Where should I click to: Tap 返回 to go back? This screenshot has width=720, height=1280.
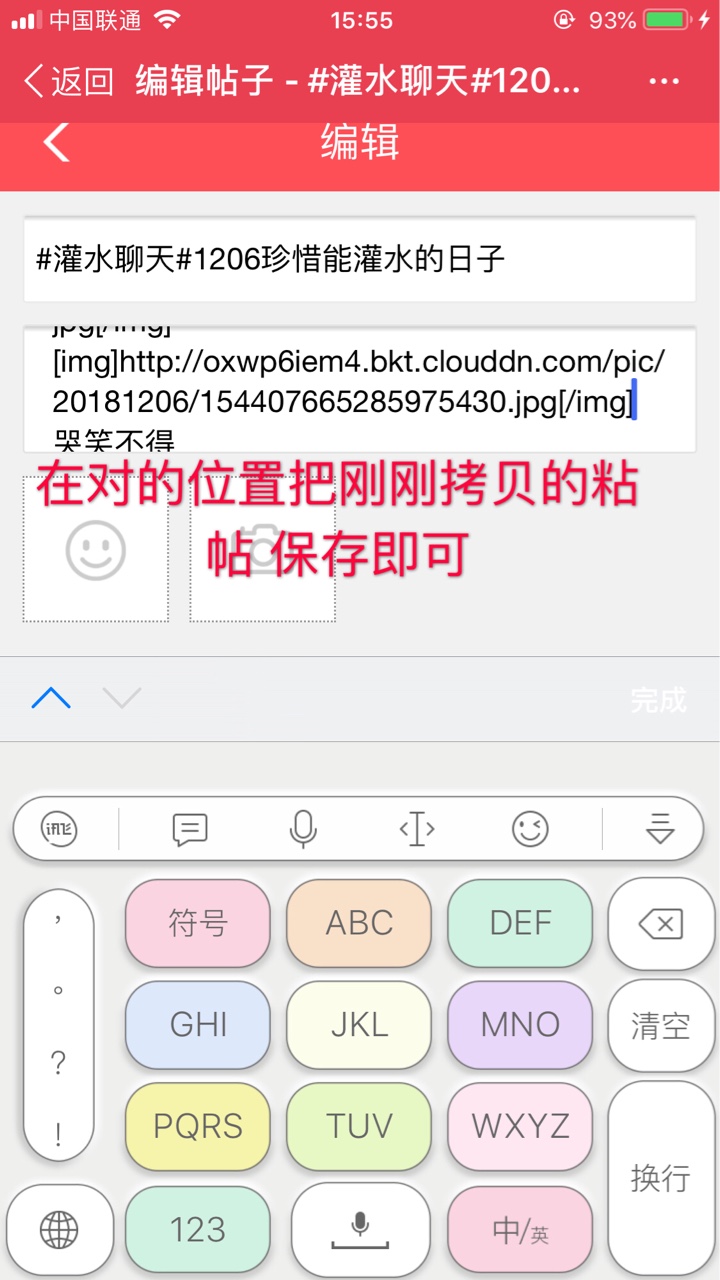68,81
